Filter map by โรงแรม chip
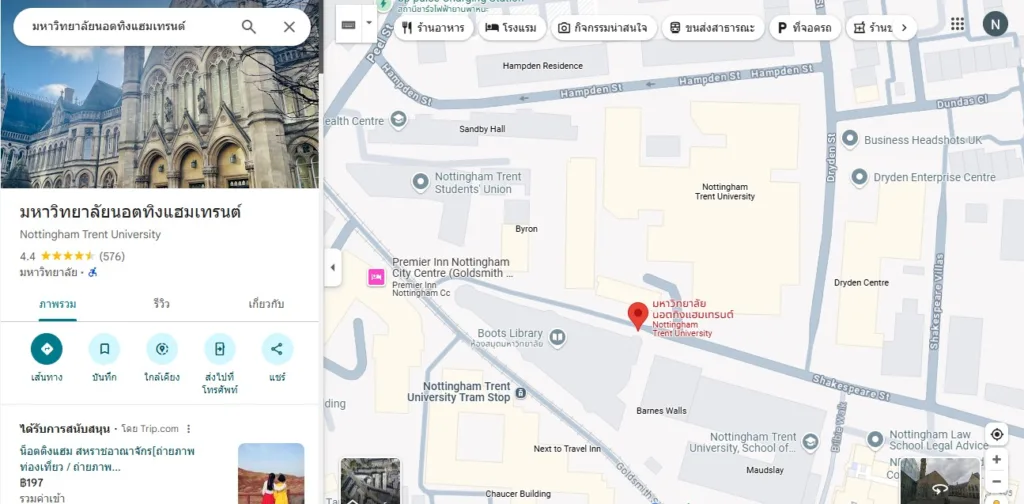 [512, 28]
